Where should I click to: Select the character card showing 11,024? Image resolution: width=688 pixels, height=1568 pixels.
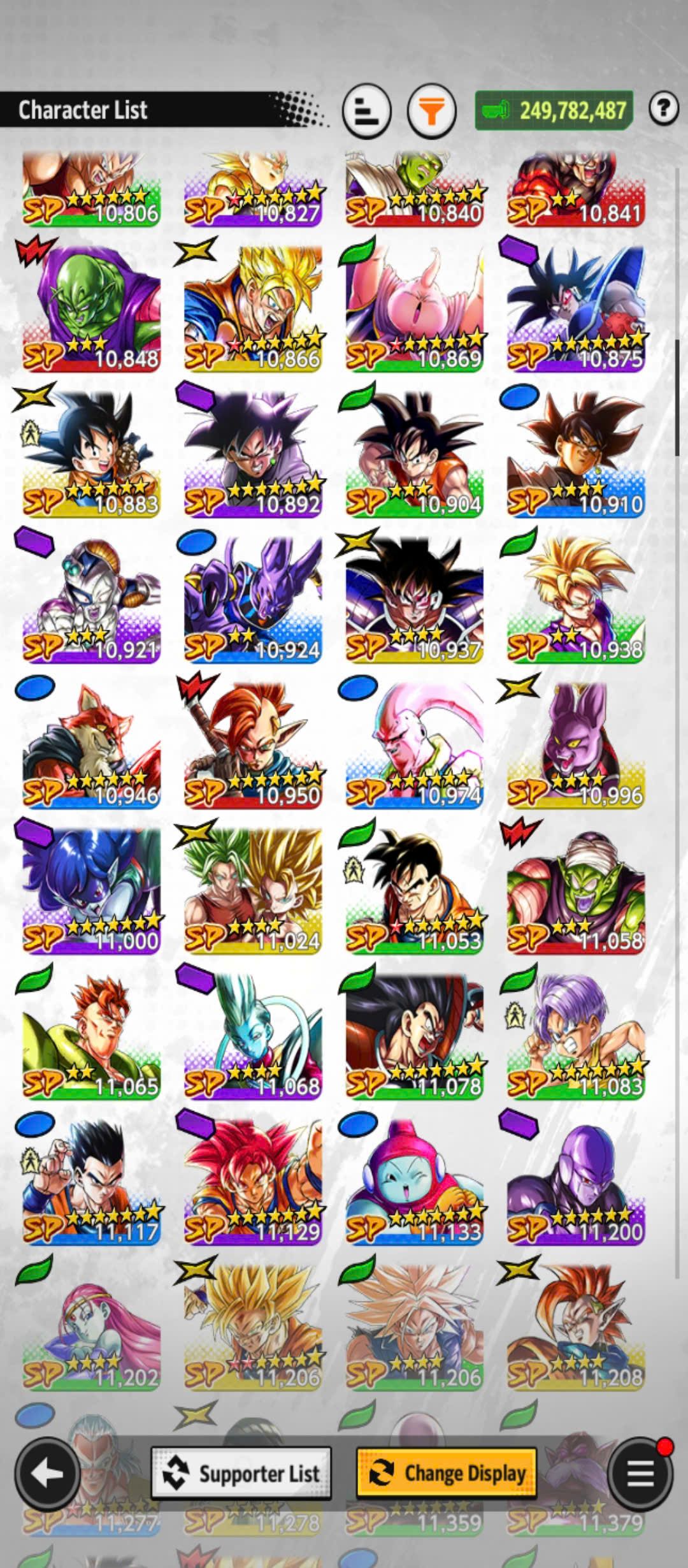tap(253, 890)
